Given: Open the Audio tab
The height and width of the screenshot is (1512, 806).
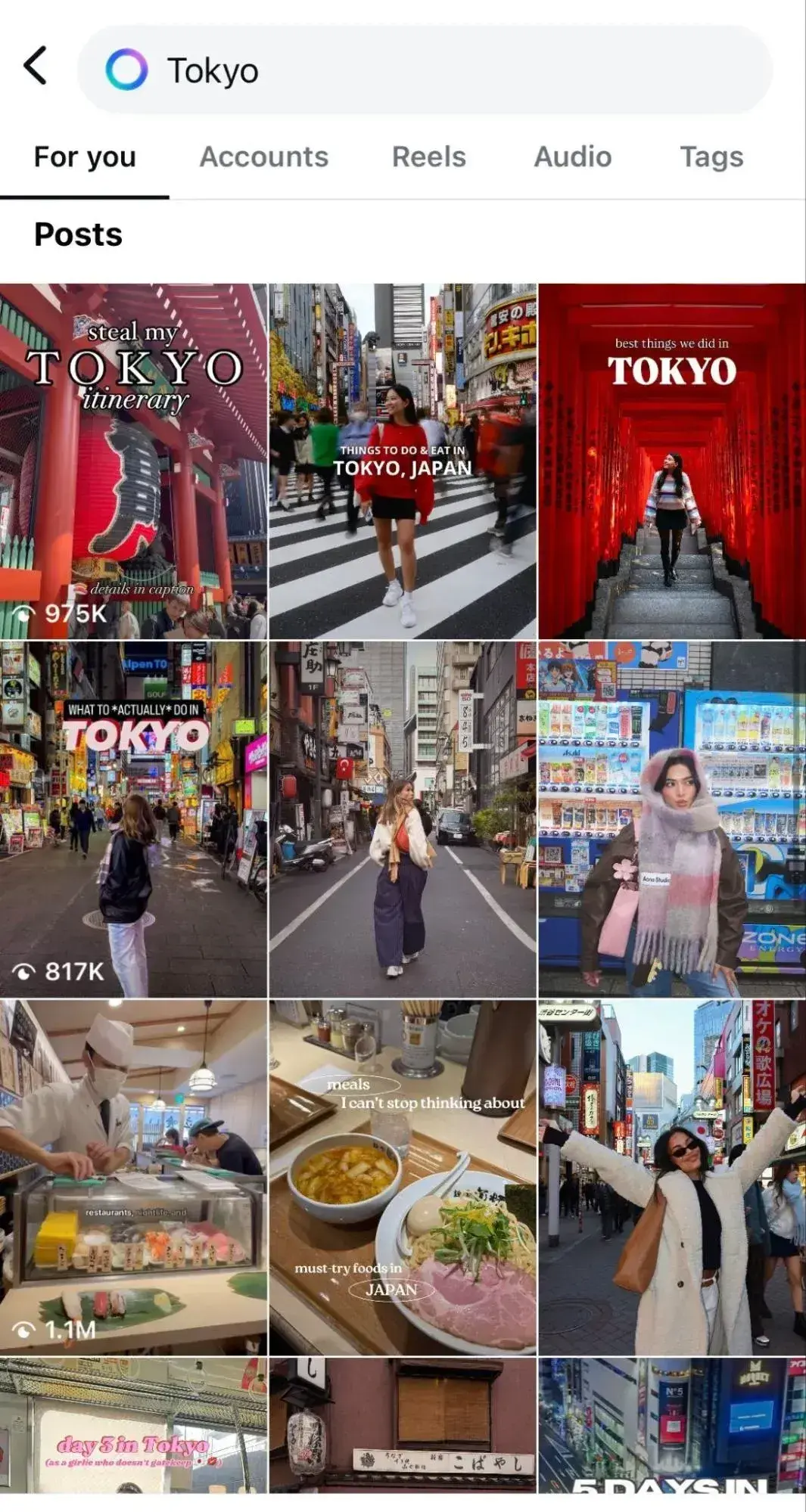Looking at the screenshot, I should (572, 157).
